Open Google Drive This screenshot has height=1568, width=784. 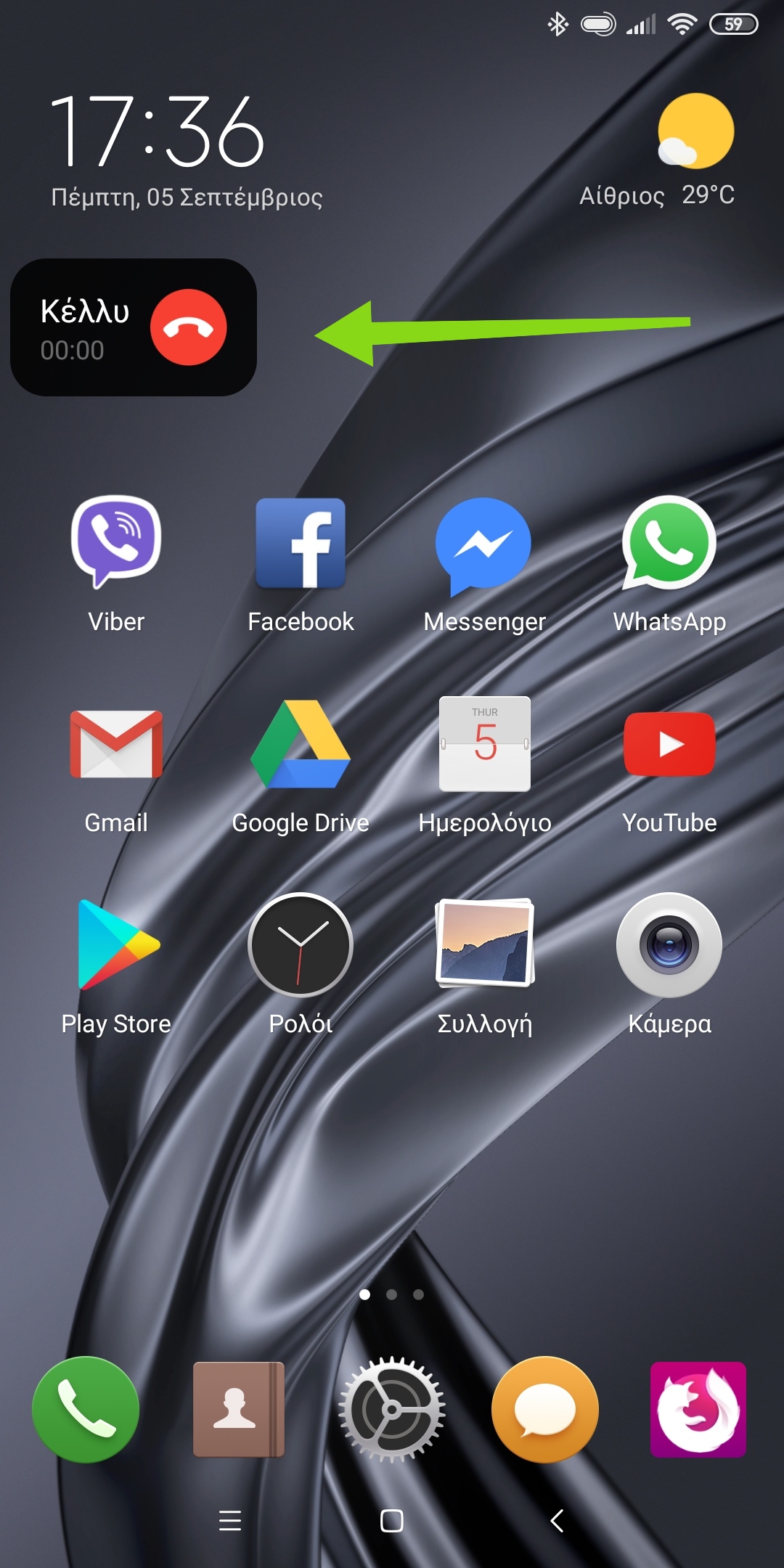301,744
